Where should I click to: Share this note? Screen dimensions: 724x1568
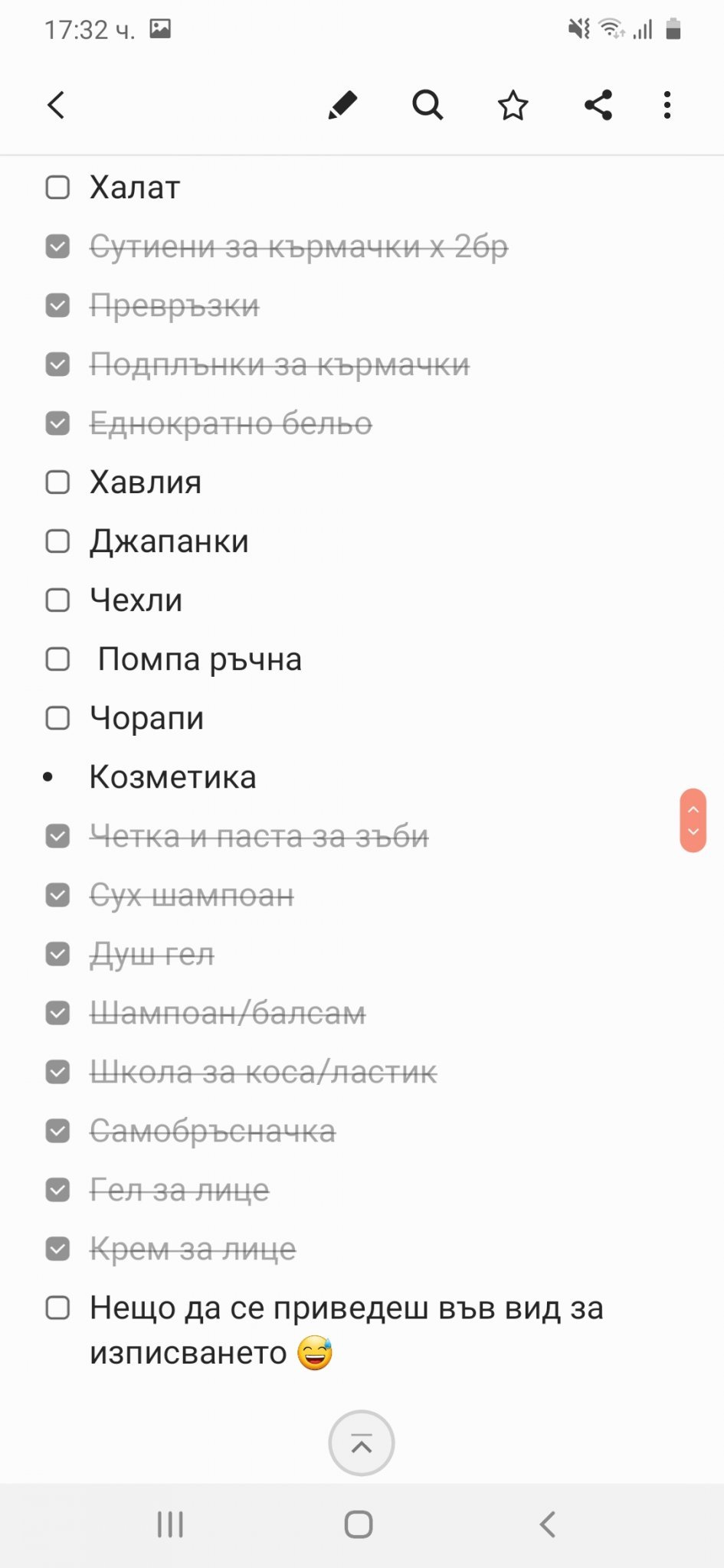(598, 106)
